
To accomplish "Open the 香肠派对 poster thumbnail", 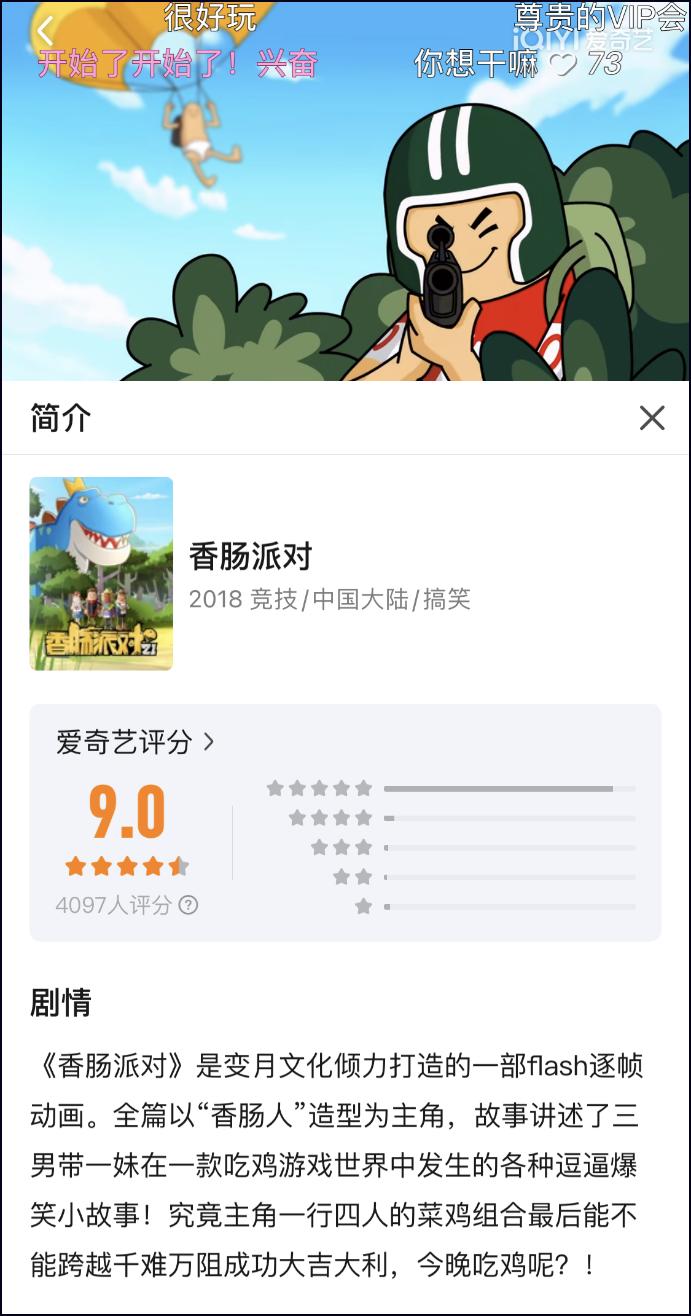I will [x=101, y=573].
